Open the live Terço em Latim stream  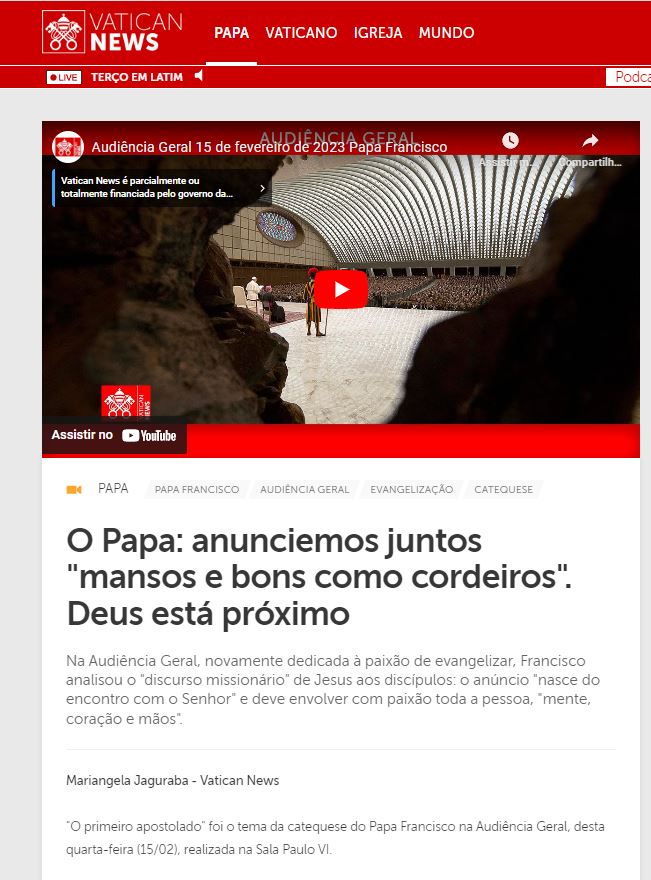136,77
